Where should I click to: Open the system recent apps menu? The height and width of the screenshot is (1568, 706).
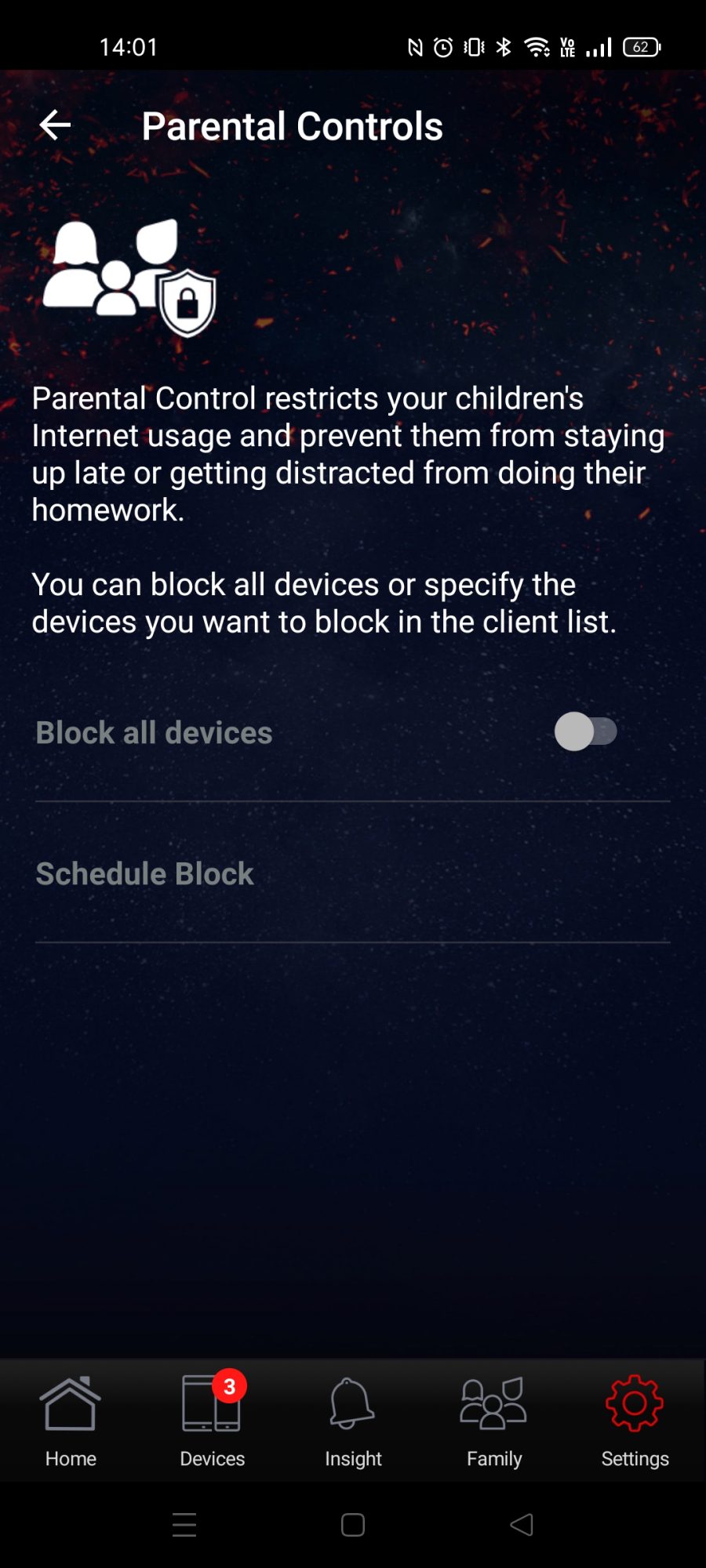coord(184,1524)
